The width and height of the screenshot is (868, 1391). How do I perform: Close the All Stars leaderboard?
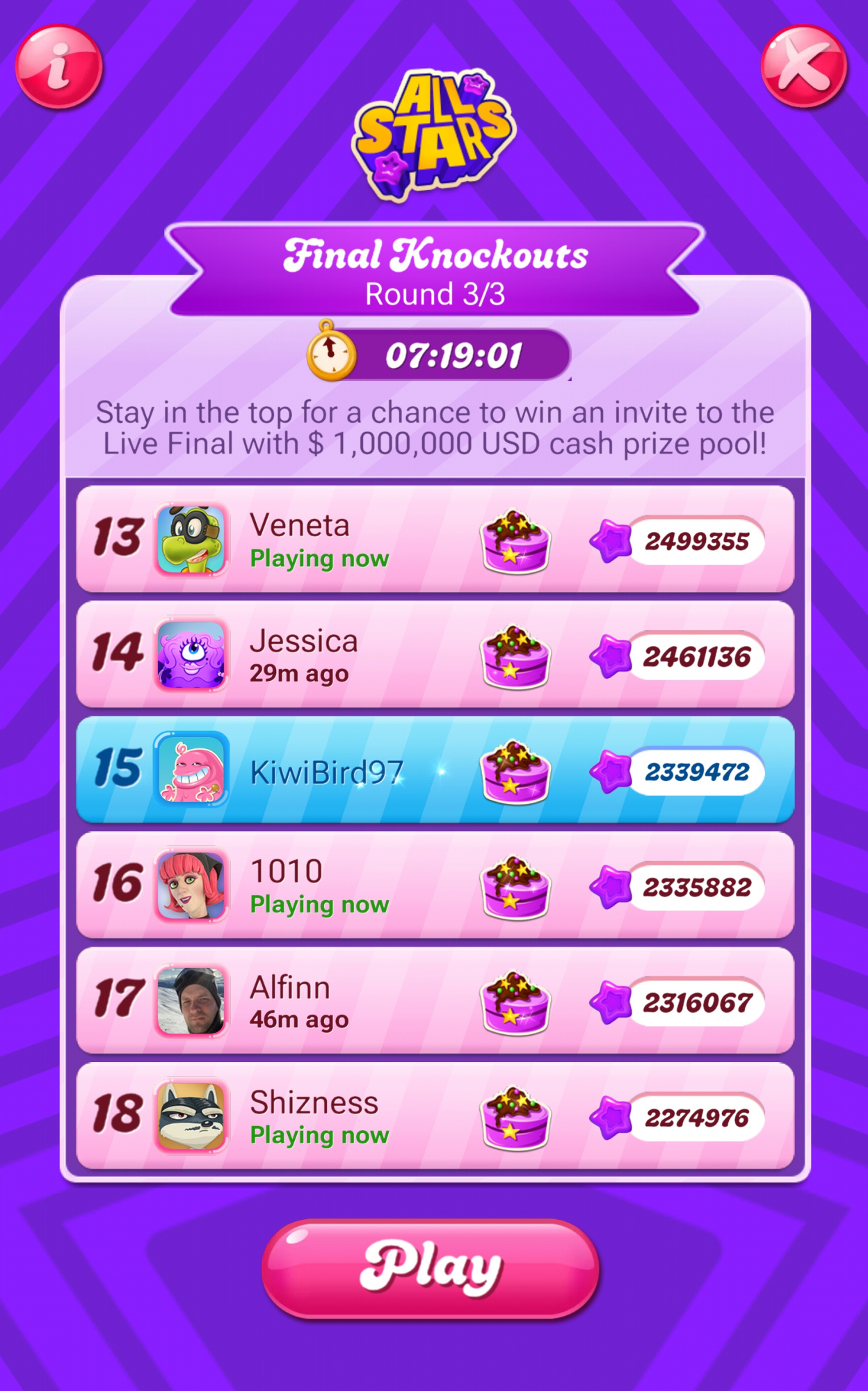point(804,67)
